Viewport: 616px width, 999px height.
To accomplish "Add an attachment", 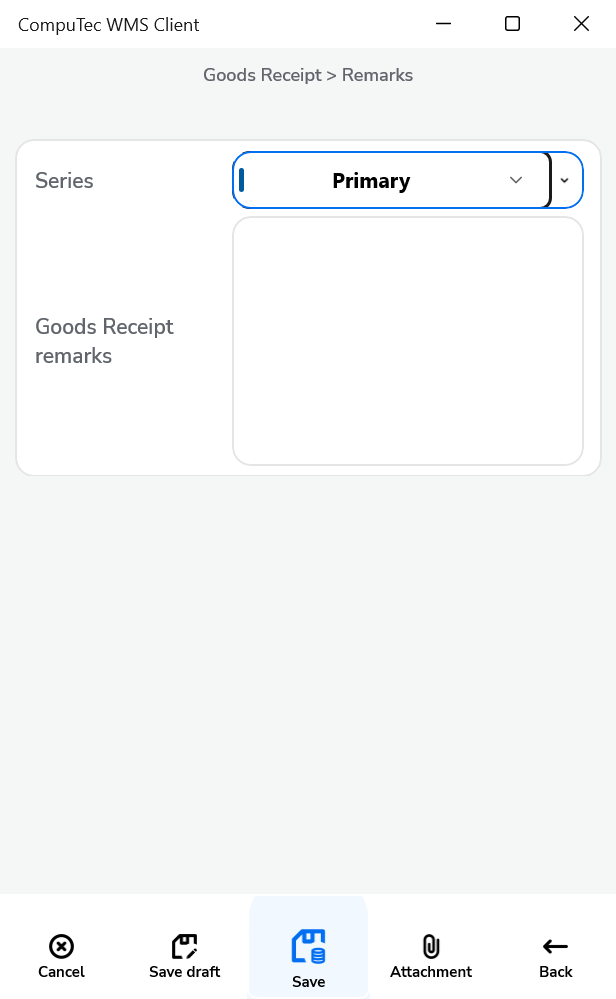I will click(431, 956).
